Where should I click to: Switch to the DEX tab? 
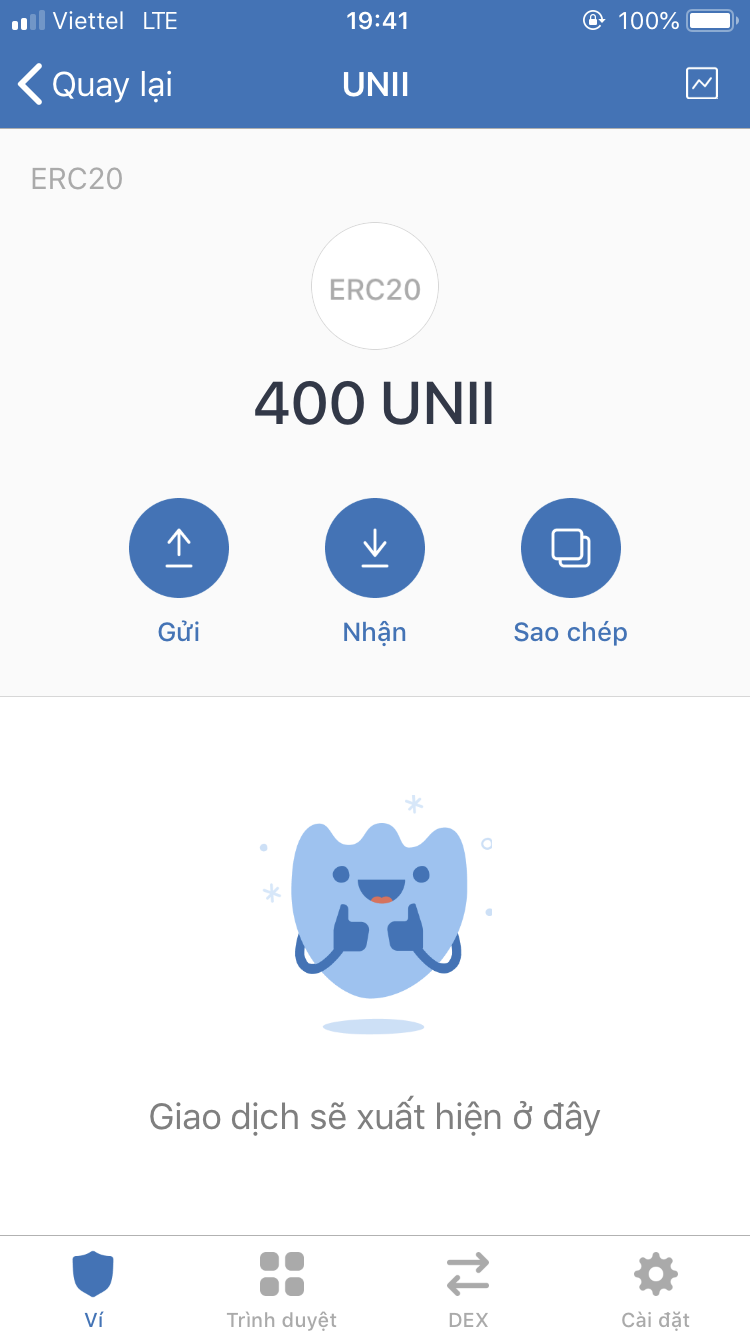coord(468,1288)
